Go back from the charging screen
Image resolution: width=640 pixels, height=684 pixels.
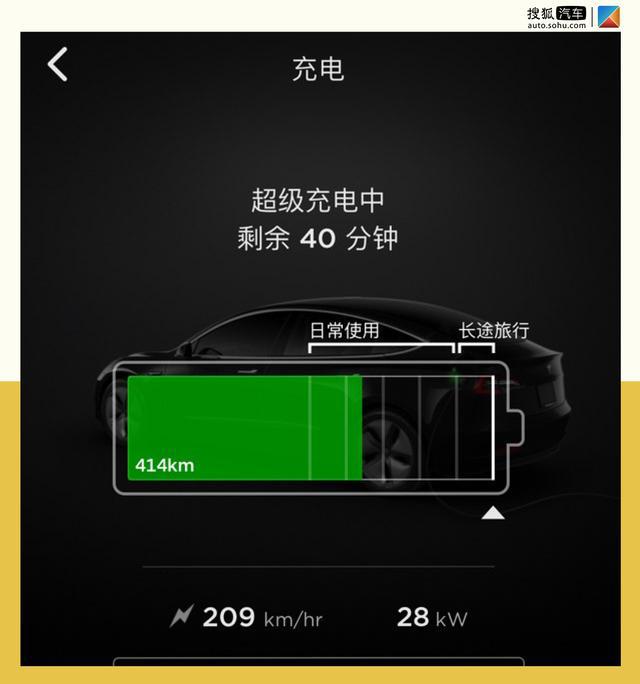58,64
